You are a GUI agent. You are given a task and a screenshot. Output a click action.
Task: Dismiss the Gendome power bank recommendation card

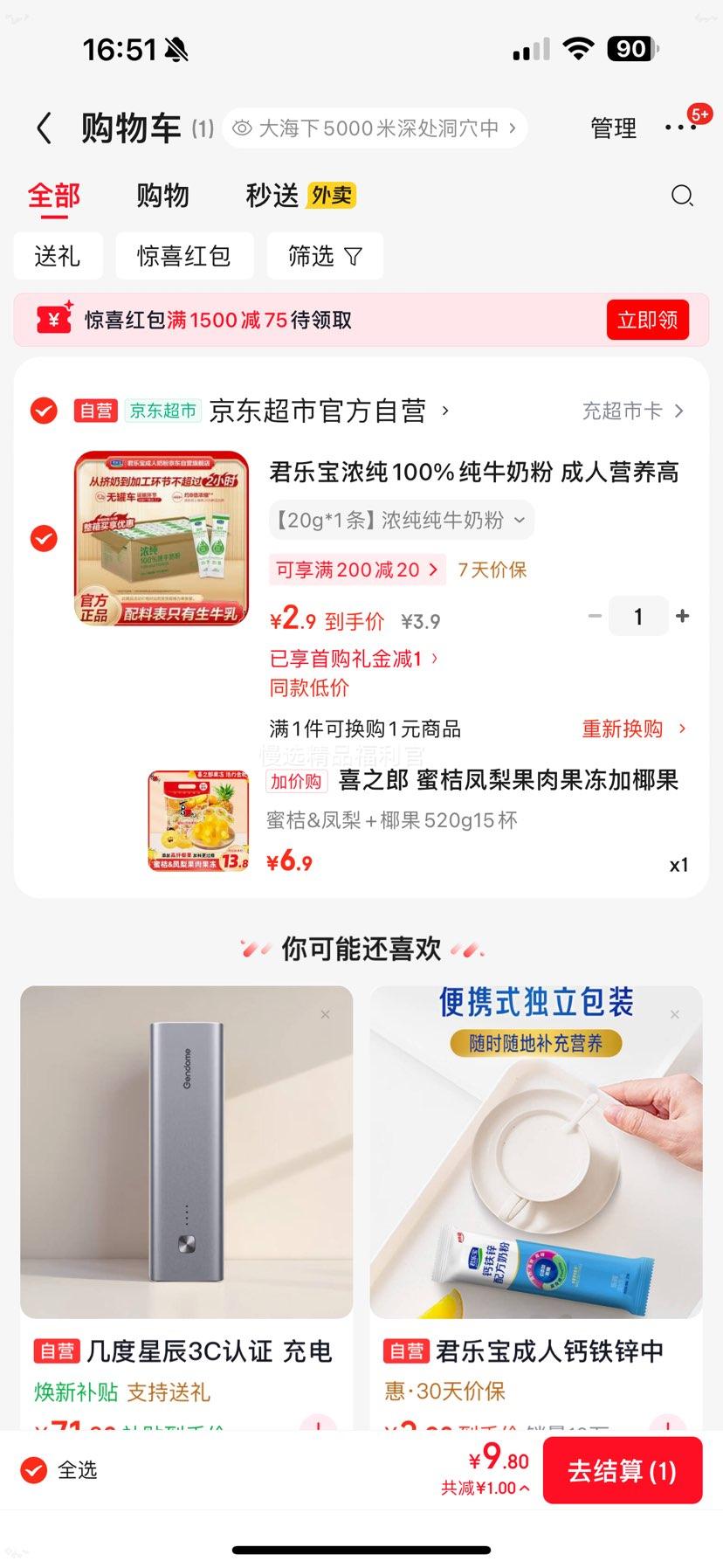pyautogui.click(x=325, y=1013)
